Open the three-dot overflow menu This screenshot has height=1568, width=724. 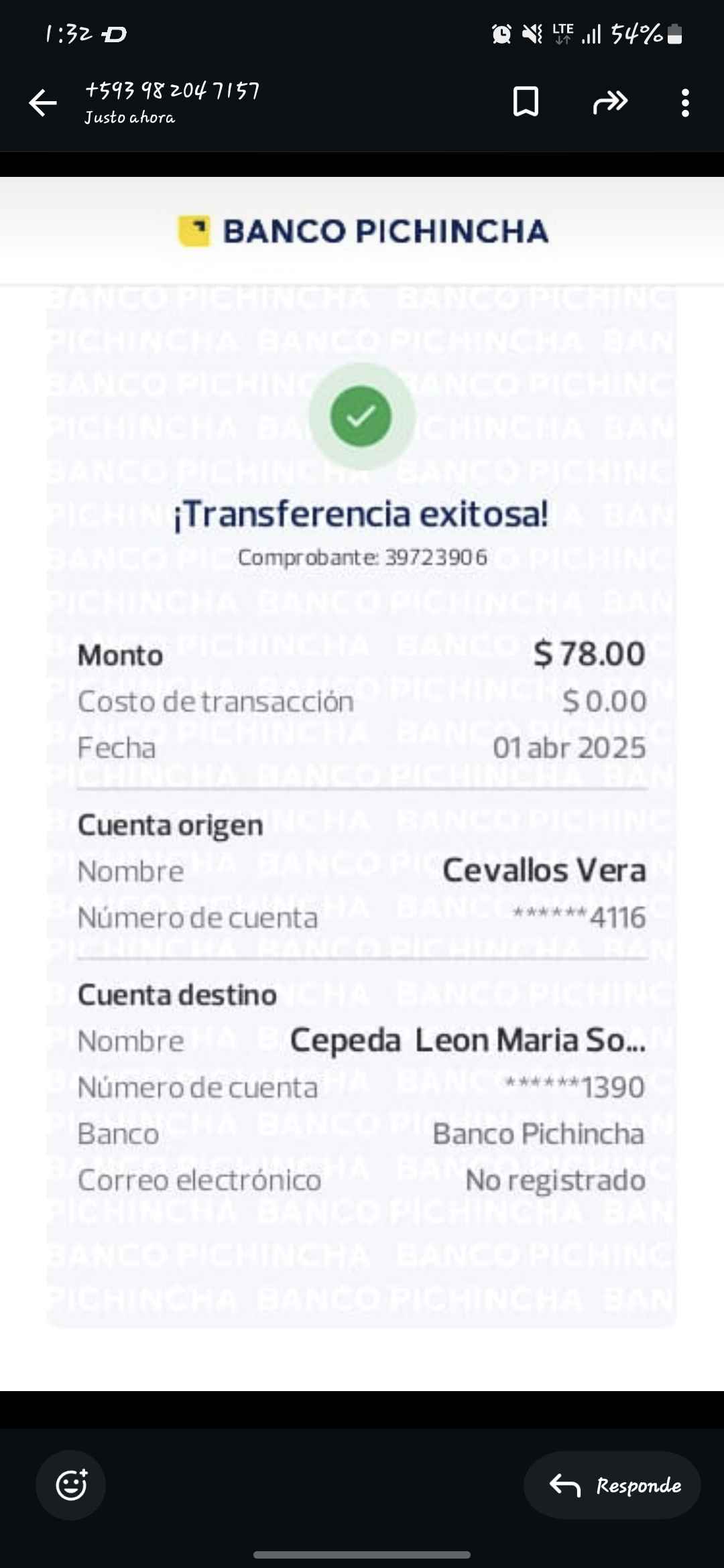click(x=684, y=103)
